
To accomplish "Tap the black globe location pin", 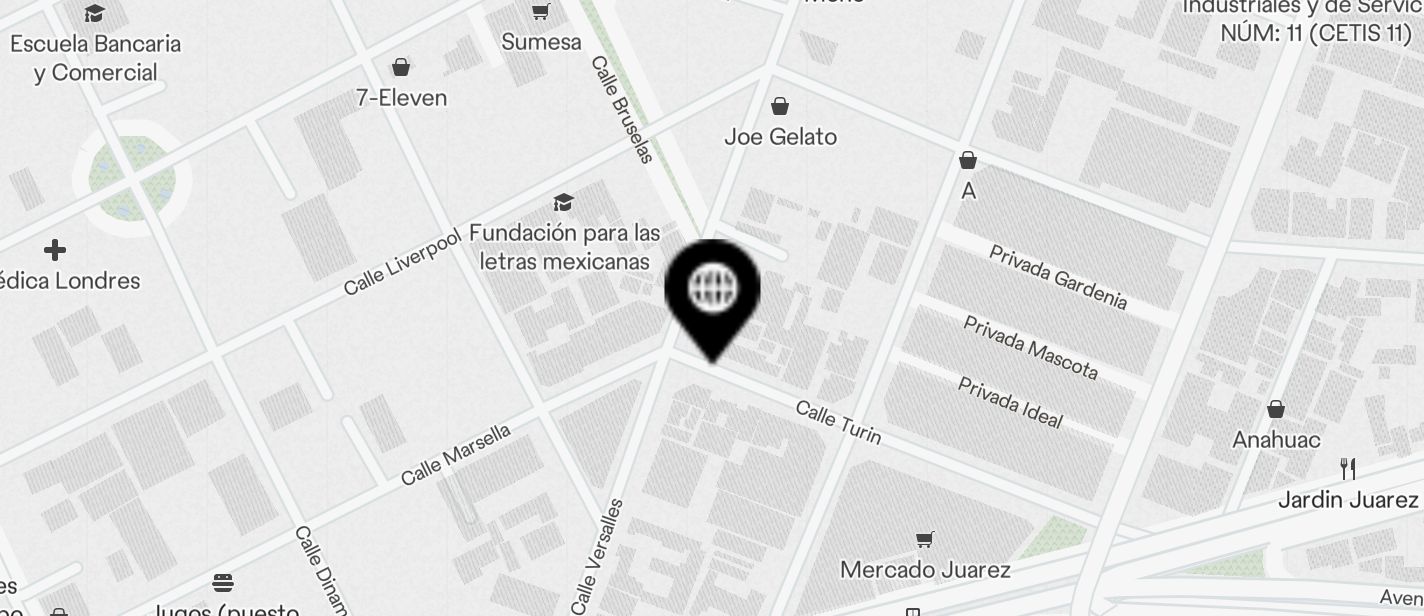I will coord(712,290).
